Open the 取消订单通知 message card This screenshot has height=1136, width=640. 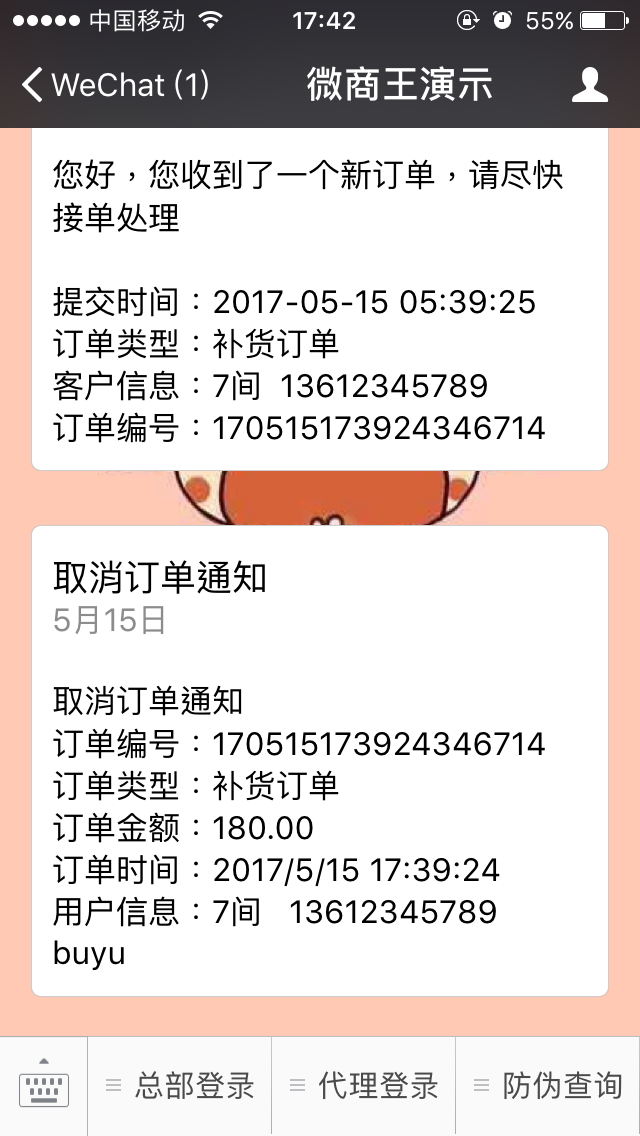tap(320, 760)
